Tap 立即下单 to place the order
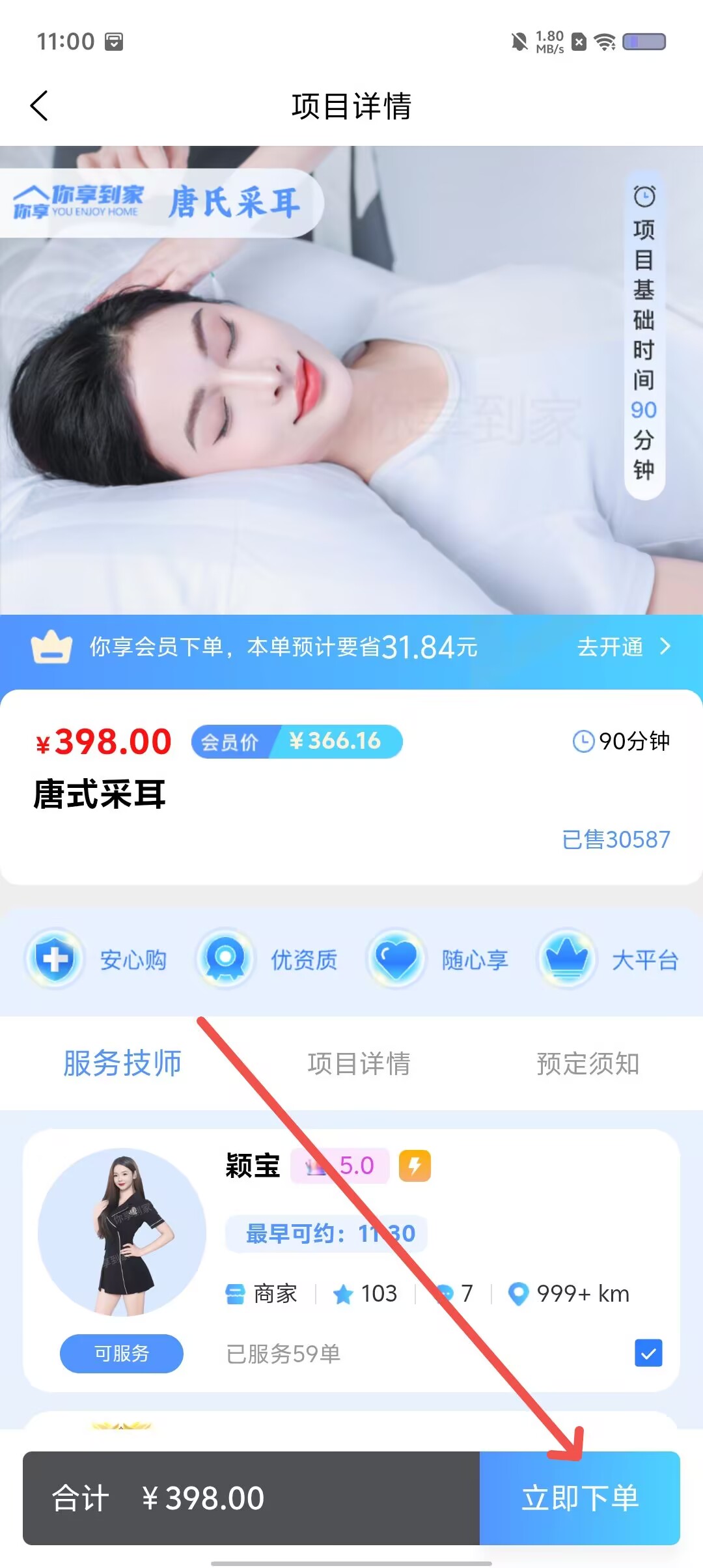Screen dimensions: 703x1568 point(580,1498)
